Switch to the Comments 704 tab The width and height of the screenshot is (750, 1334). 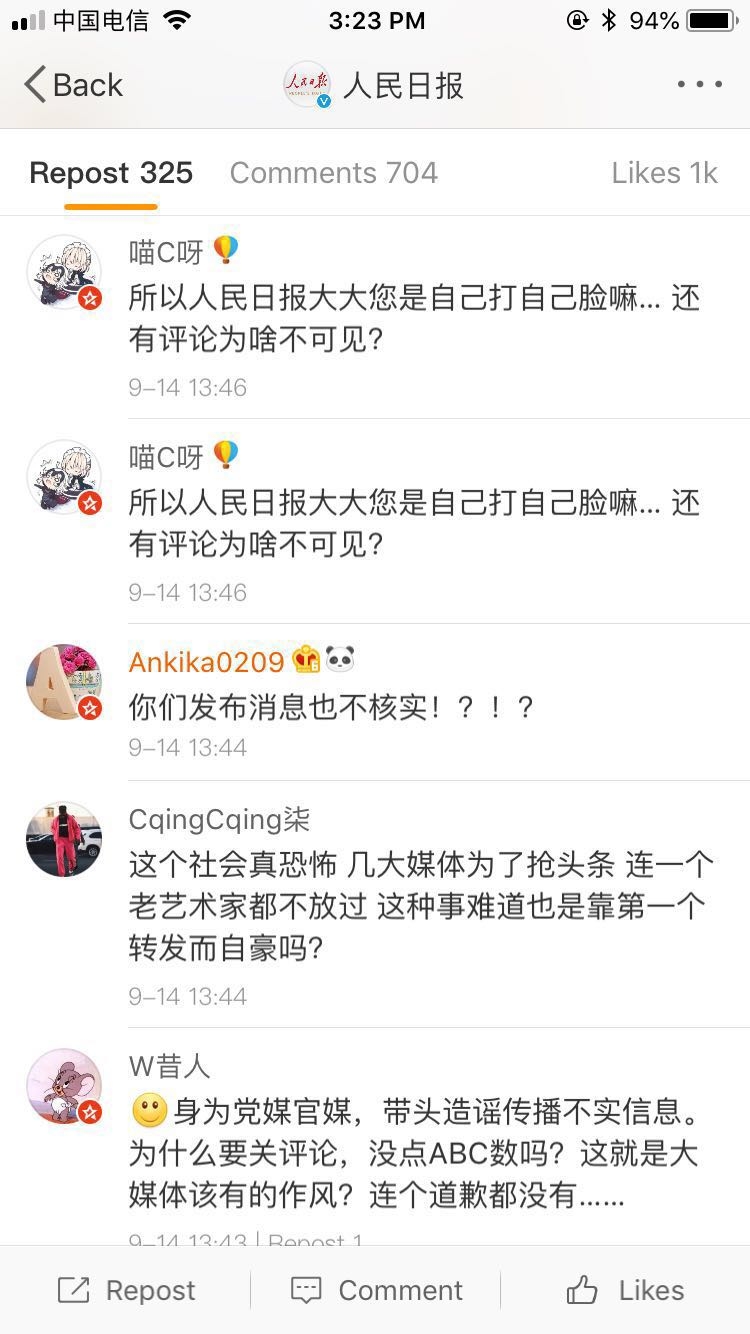click(x=334, y=173)
